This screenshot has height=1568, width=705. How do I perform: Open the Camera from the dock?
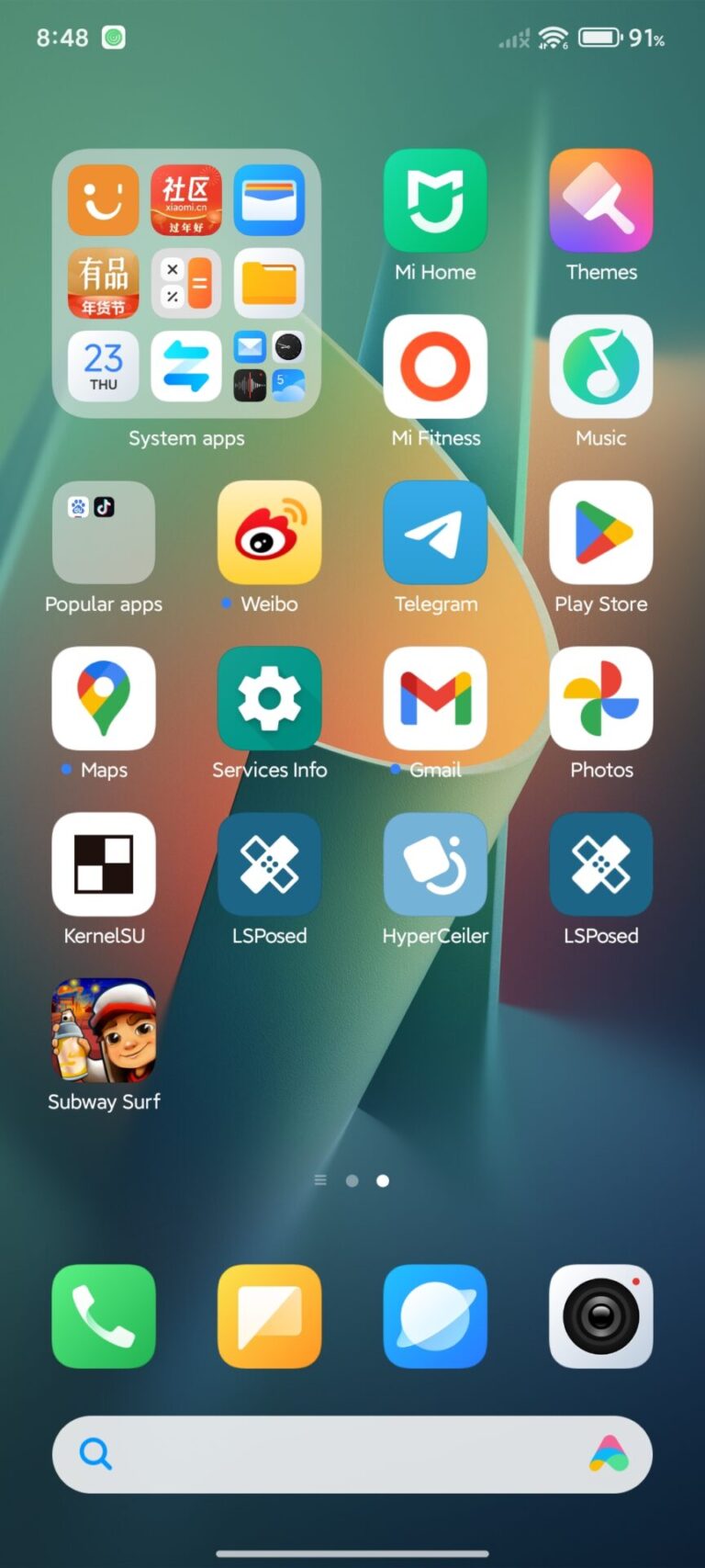click(x=601, y=1315)
